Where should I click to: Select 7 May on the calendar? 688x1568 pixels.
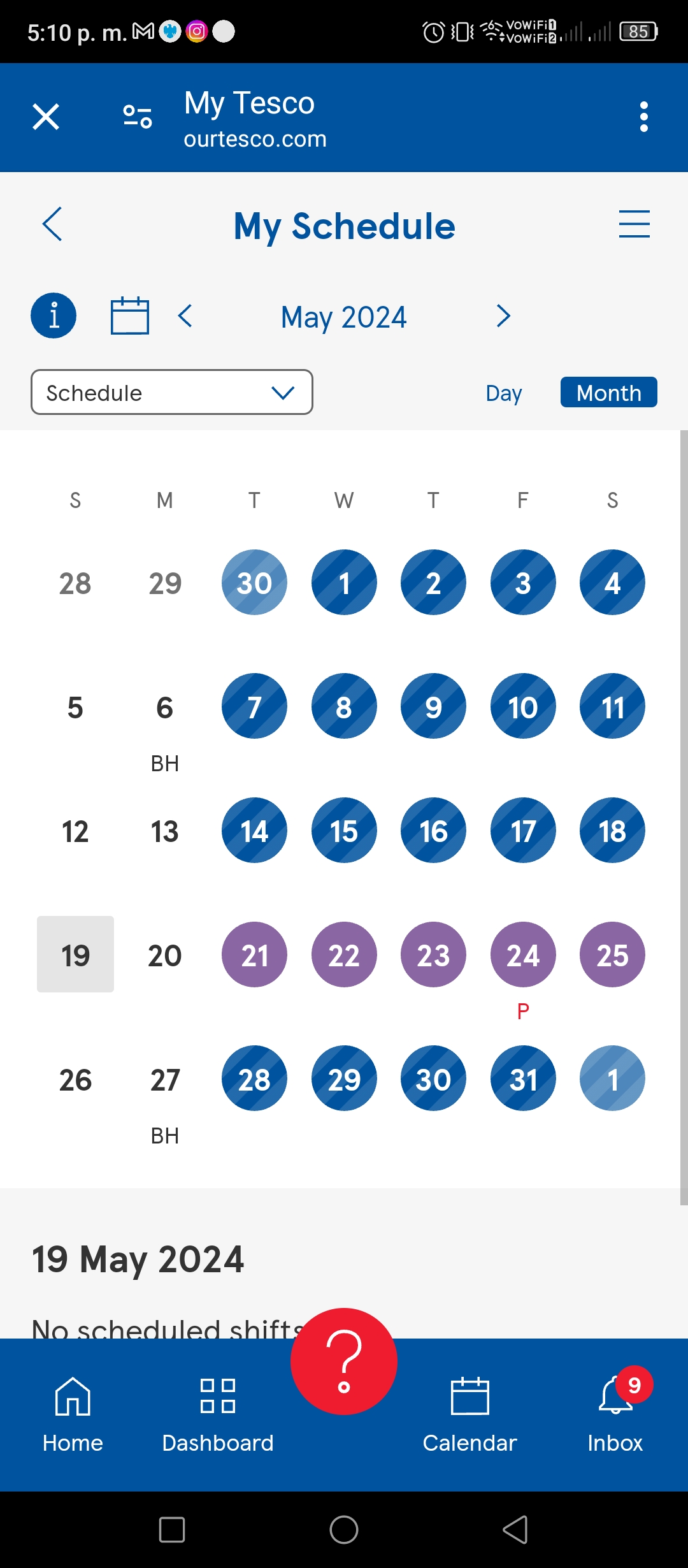pyautogui.click(x=254, y=706)
